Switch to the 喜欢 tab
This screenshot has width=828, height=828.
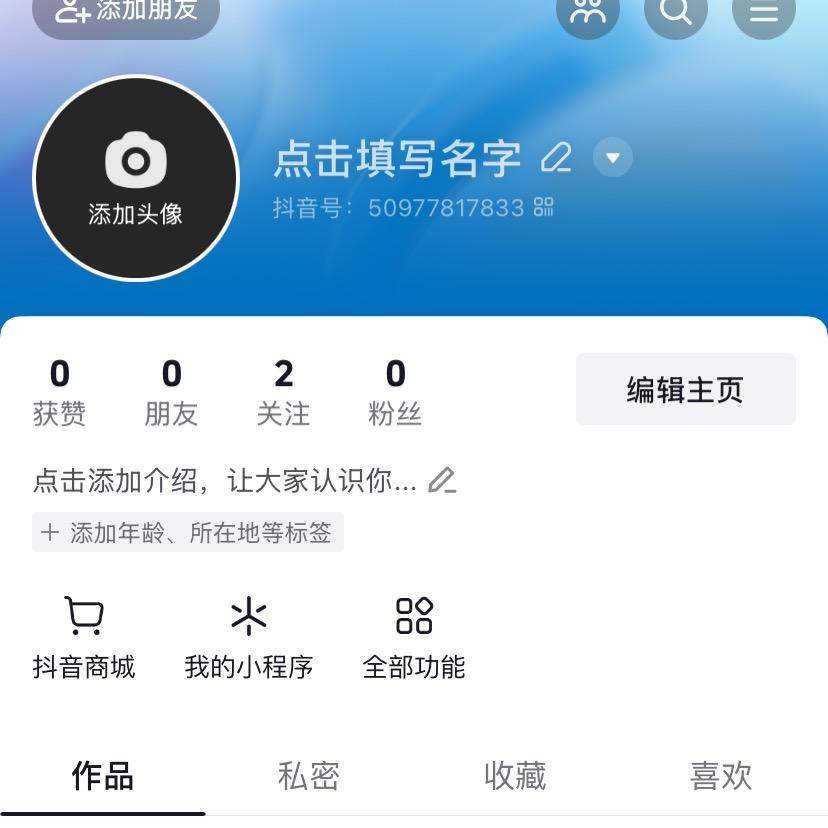[721, 776]
